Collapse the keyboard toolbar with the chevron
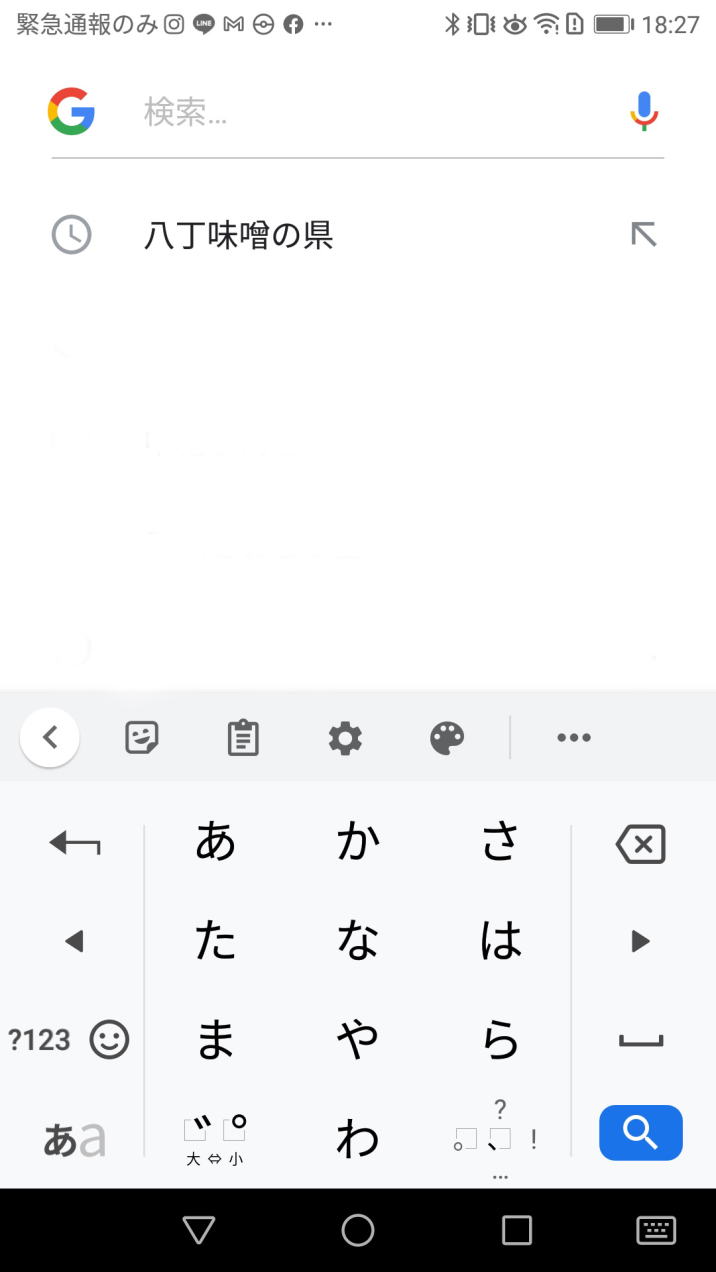This screenshot has height=1272, width=716. (x=50, y=738)
